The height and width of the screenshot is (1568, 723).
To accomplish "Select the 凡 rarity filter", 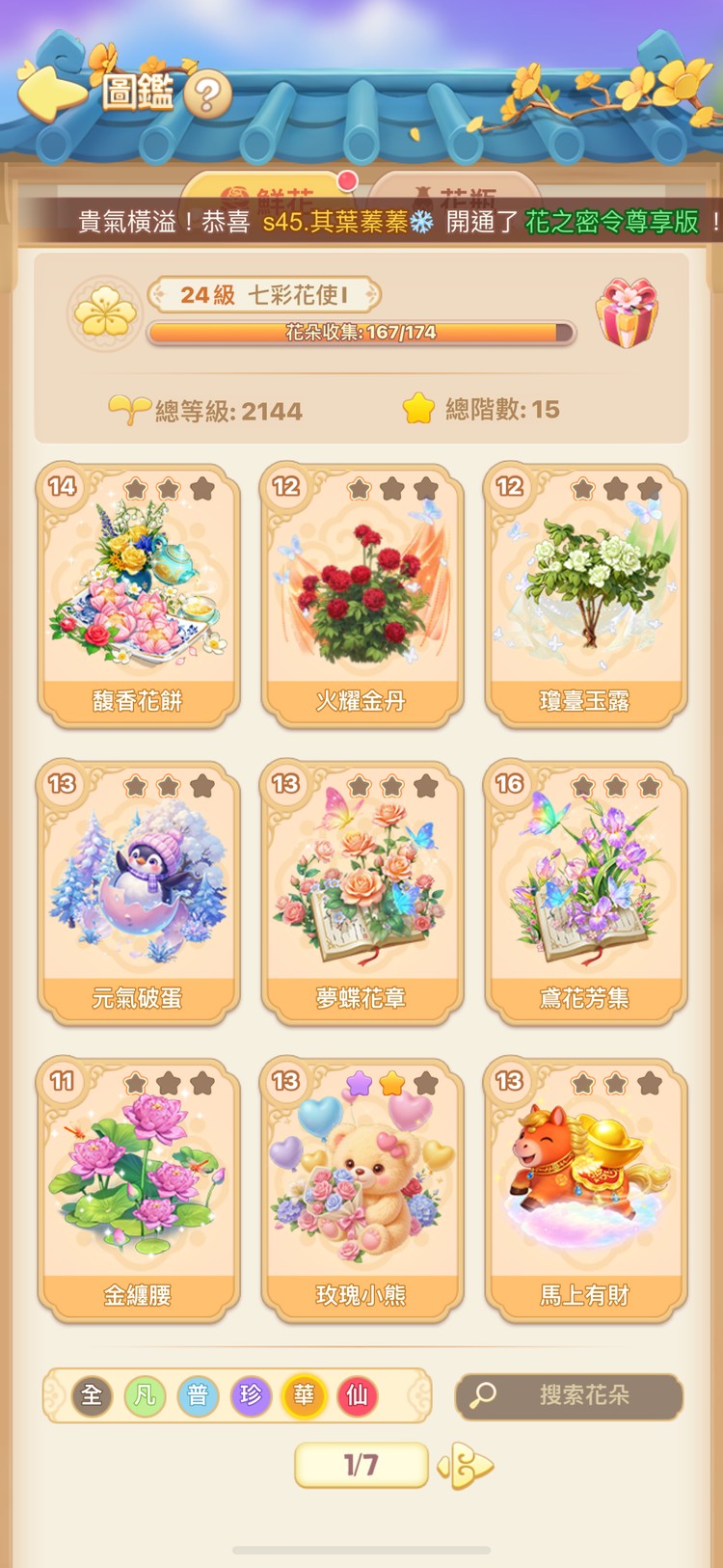I will (x=145, y=1395).
